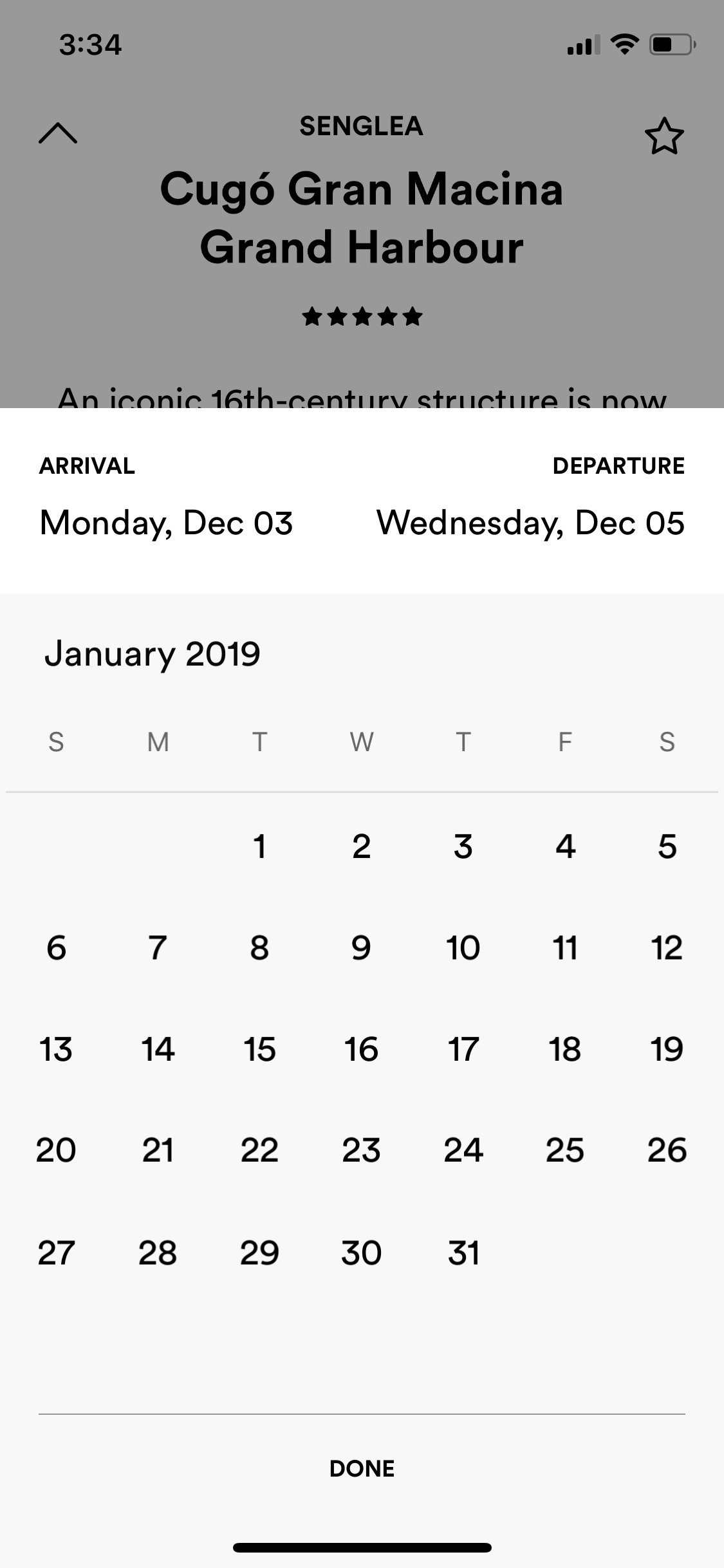Choose January 31 on the calendar
The height and width of the screenshot is (1568, 724).
(x=463, y=1253)
